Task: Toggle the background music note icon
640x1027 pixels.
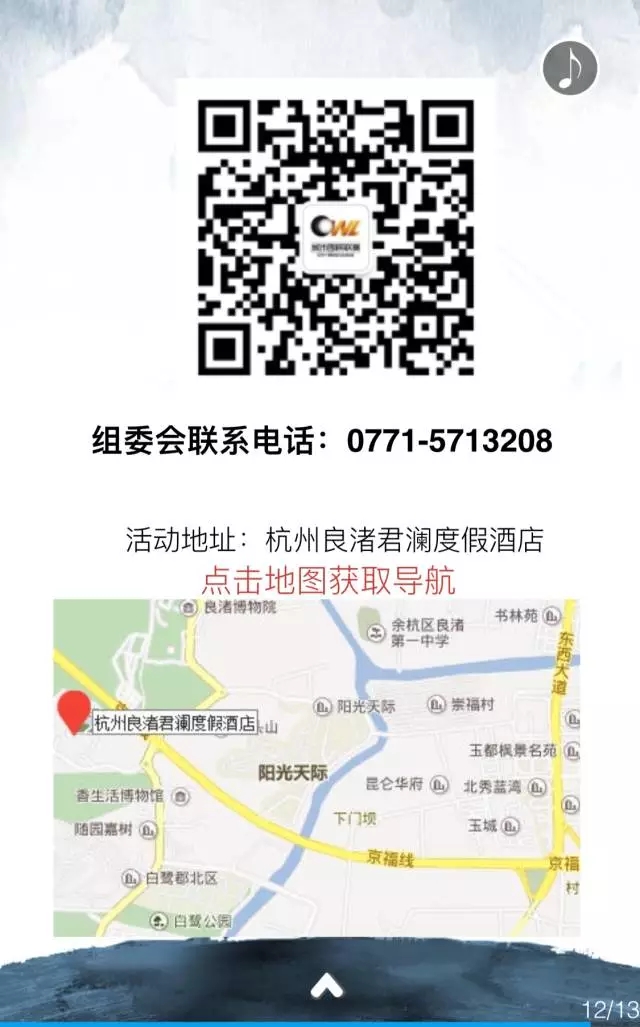Action: point(570,68)
